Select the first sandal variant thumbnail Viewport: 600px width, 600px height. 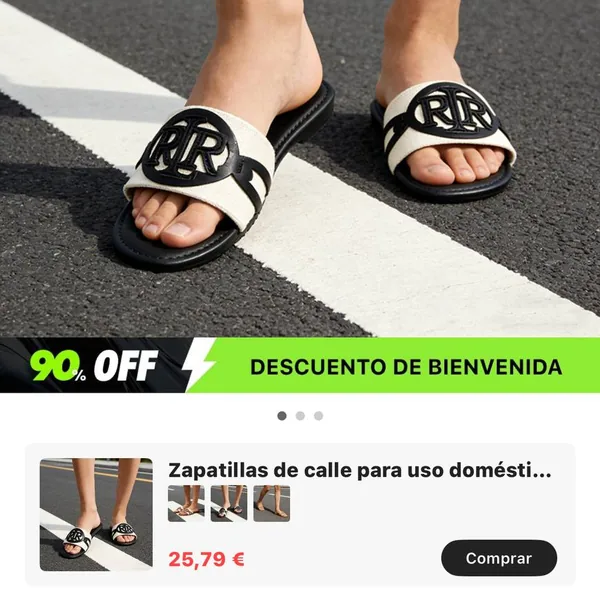(x=186, y=503)
